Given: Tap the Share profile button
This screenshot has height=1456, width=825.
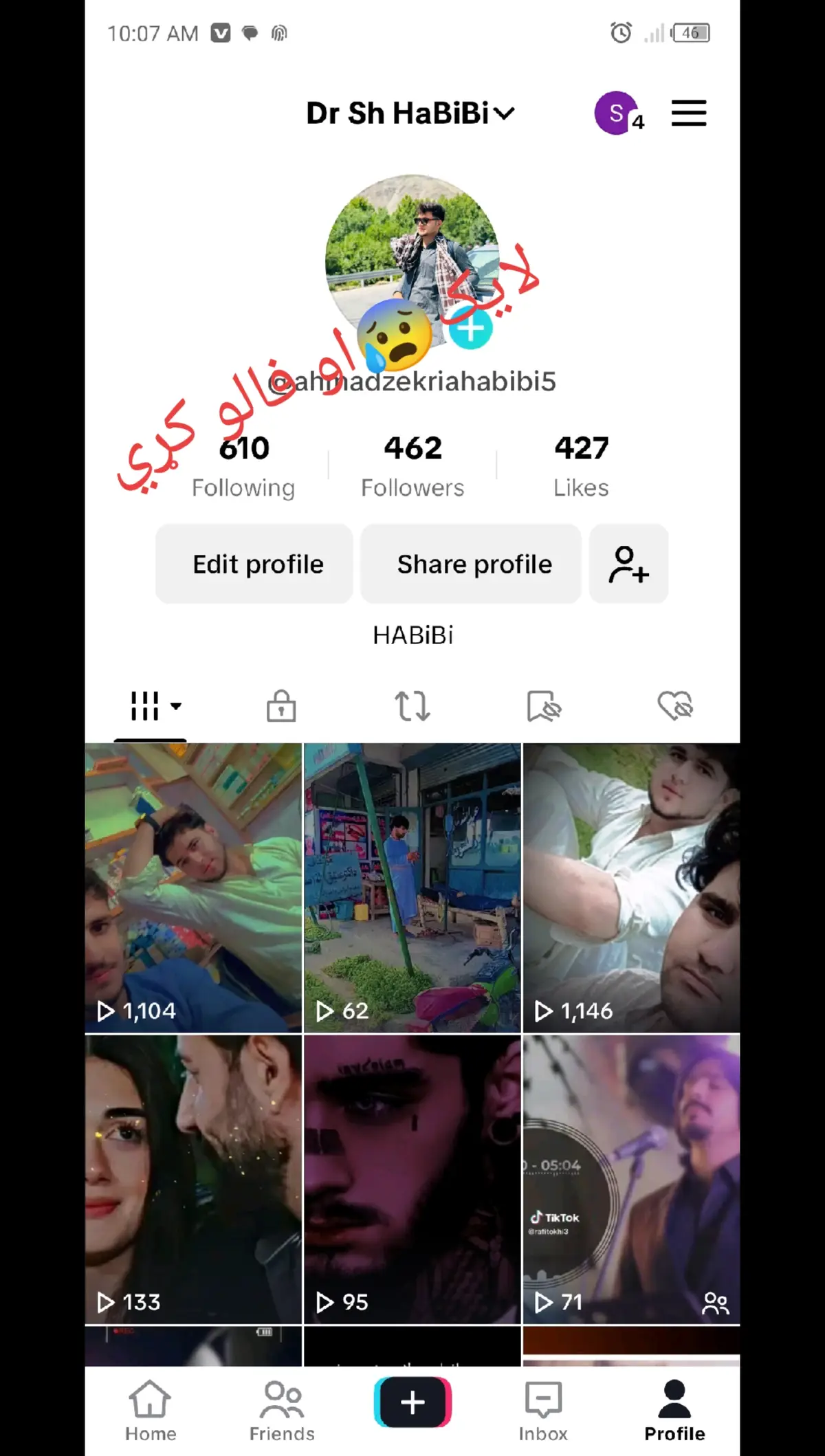Looking at the screenshot, I should click(x=470, y=564).
